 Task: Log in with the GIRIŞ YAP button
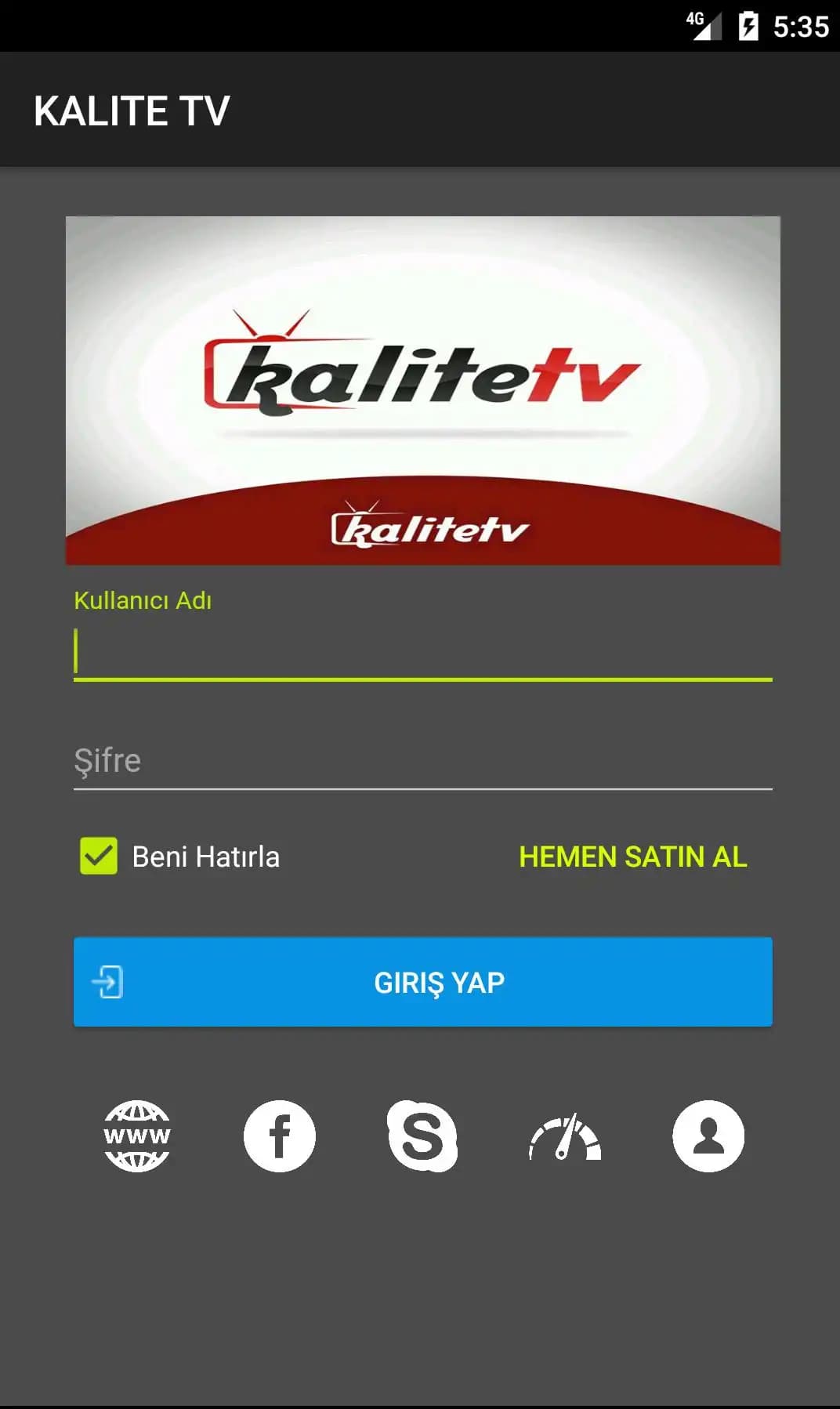(422, 982)
